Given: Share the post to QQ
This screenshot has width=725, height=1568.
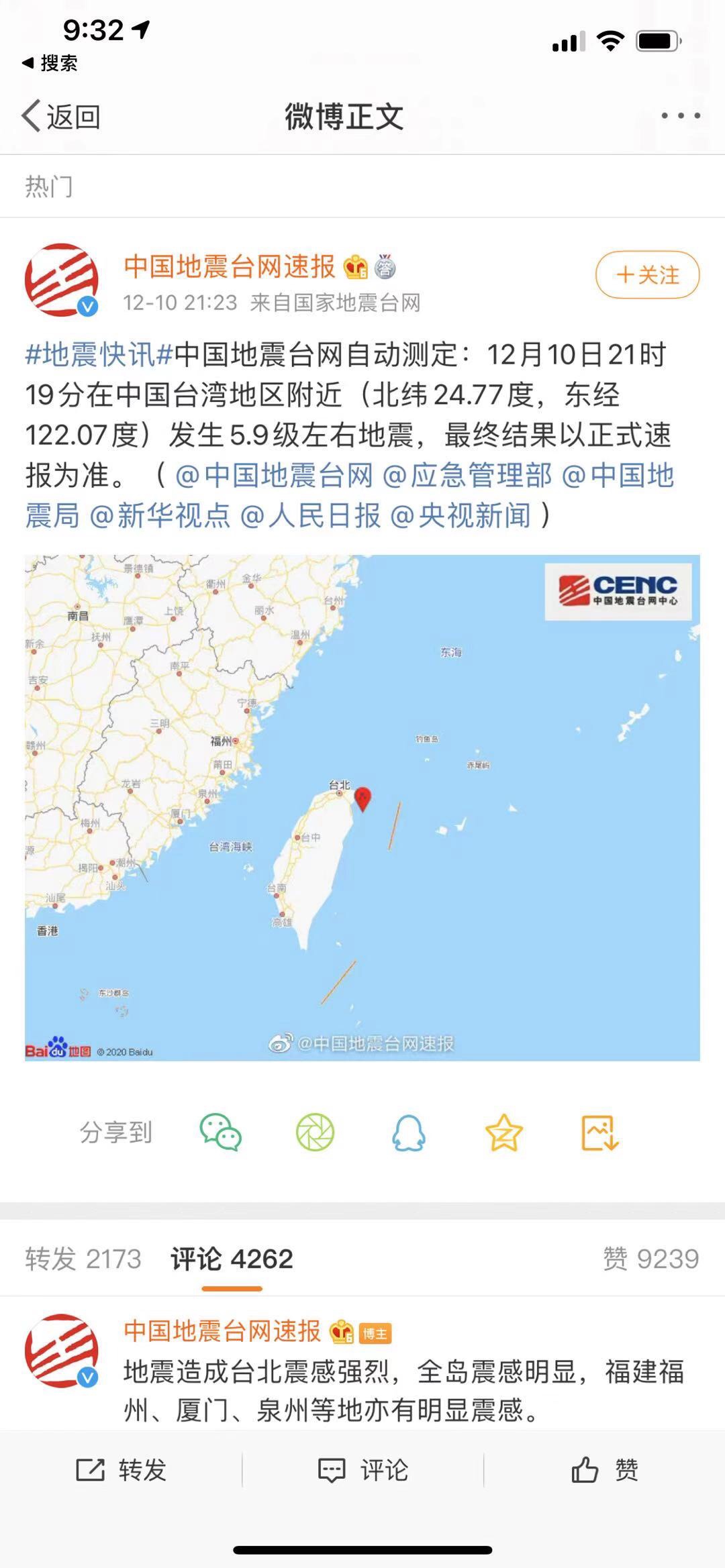Looking at the screenshot, I should click(409, 1132).
